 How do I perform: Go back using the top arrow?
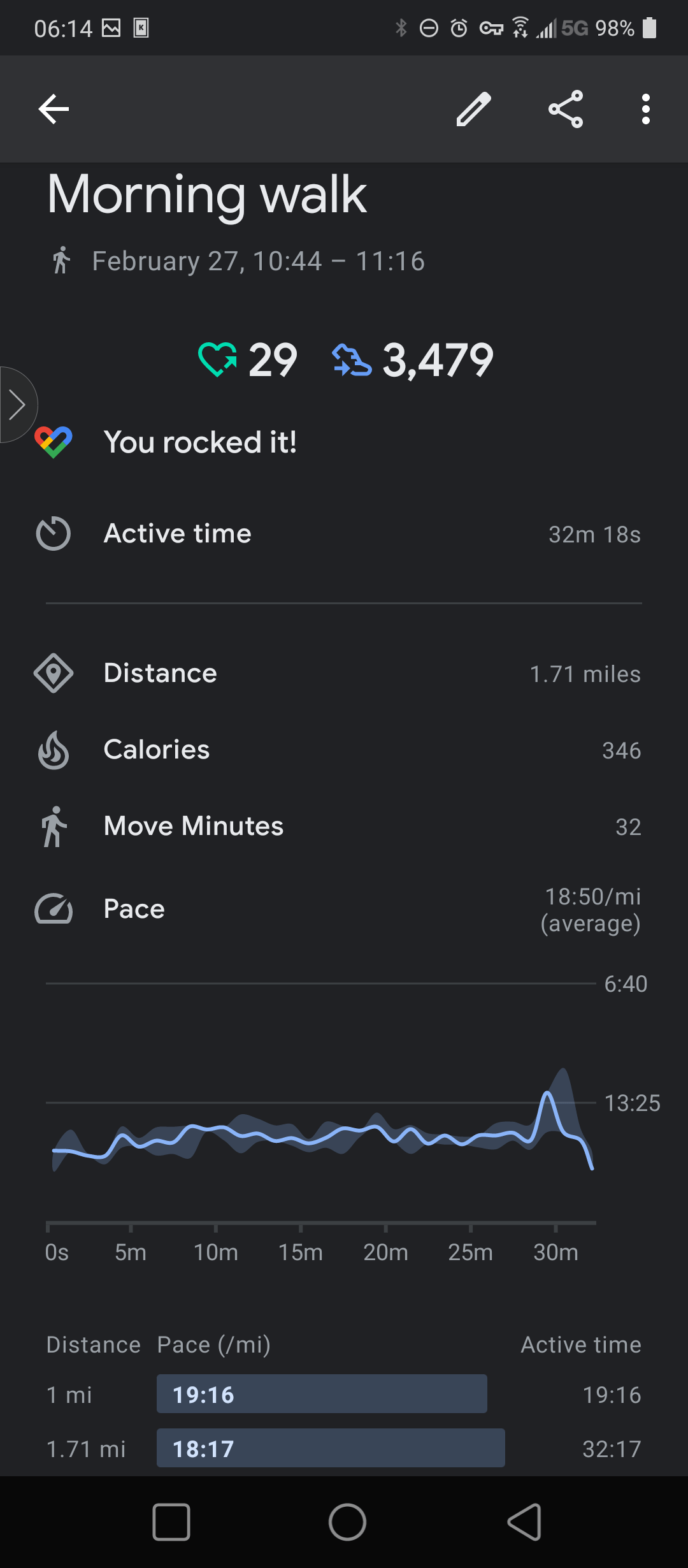tap(54, 109)
